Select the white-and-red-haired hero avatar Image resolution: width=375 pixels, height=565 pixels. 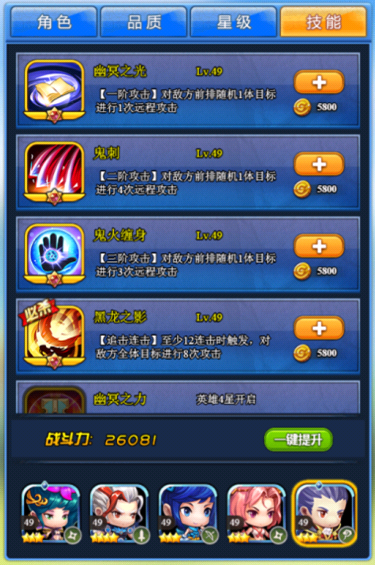coord(119,513)
